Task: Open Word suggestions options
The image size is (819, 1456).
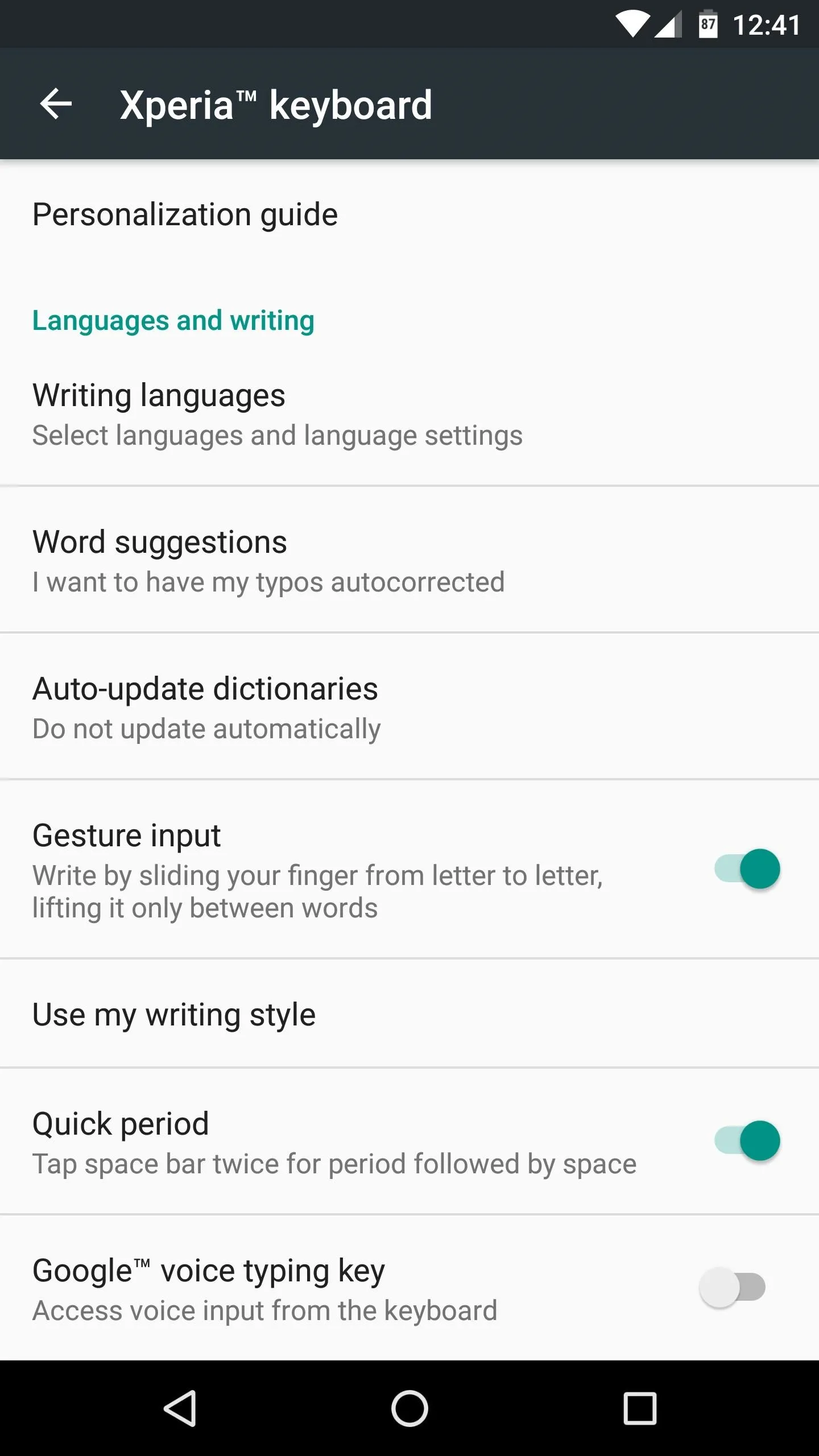Action: click(409, 560)
